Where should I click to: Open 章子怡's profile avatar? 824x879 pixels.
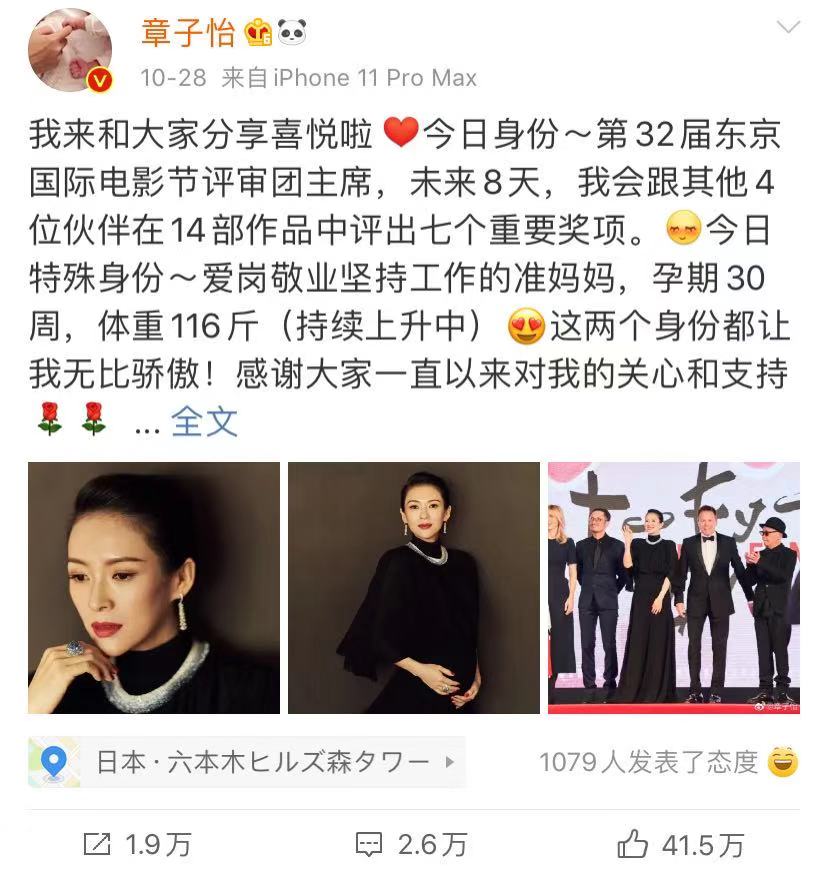[x=69, y=50]
